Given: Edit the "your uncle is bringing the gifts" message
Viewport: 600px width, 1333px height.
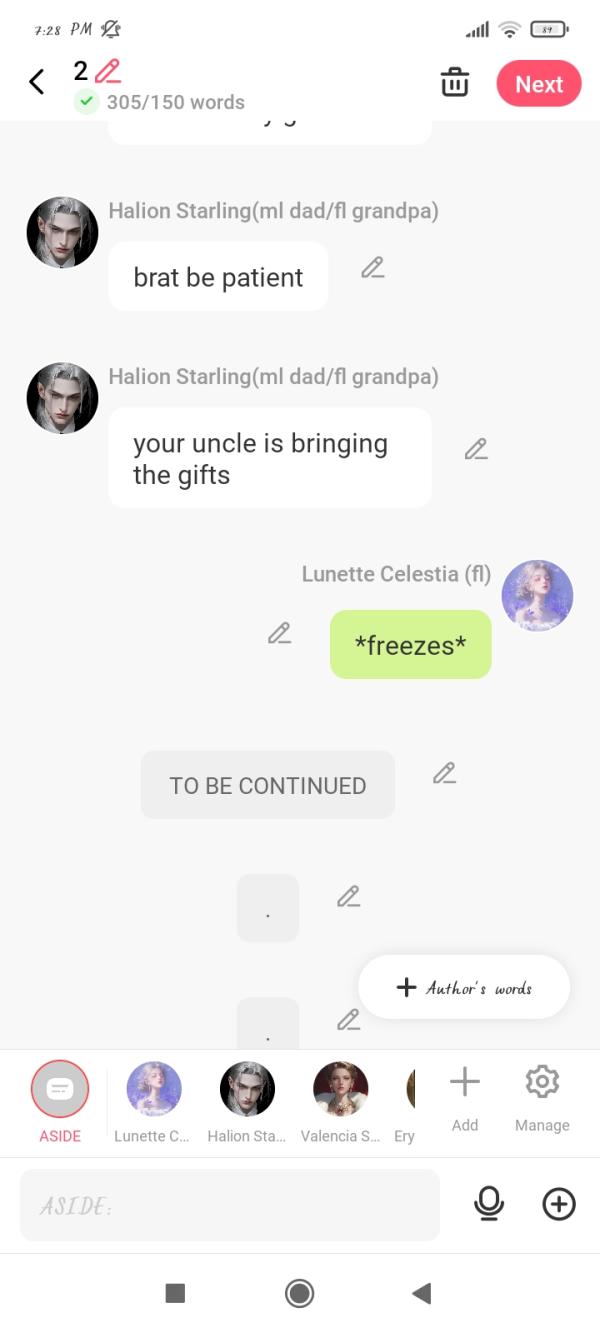Looking at the screenshot, I should [x=476, y=450].
